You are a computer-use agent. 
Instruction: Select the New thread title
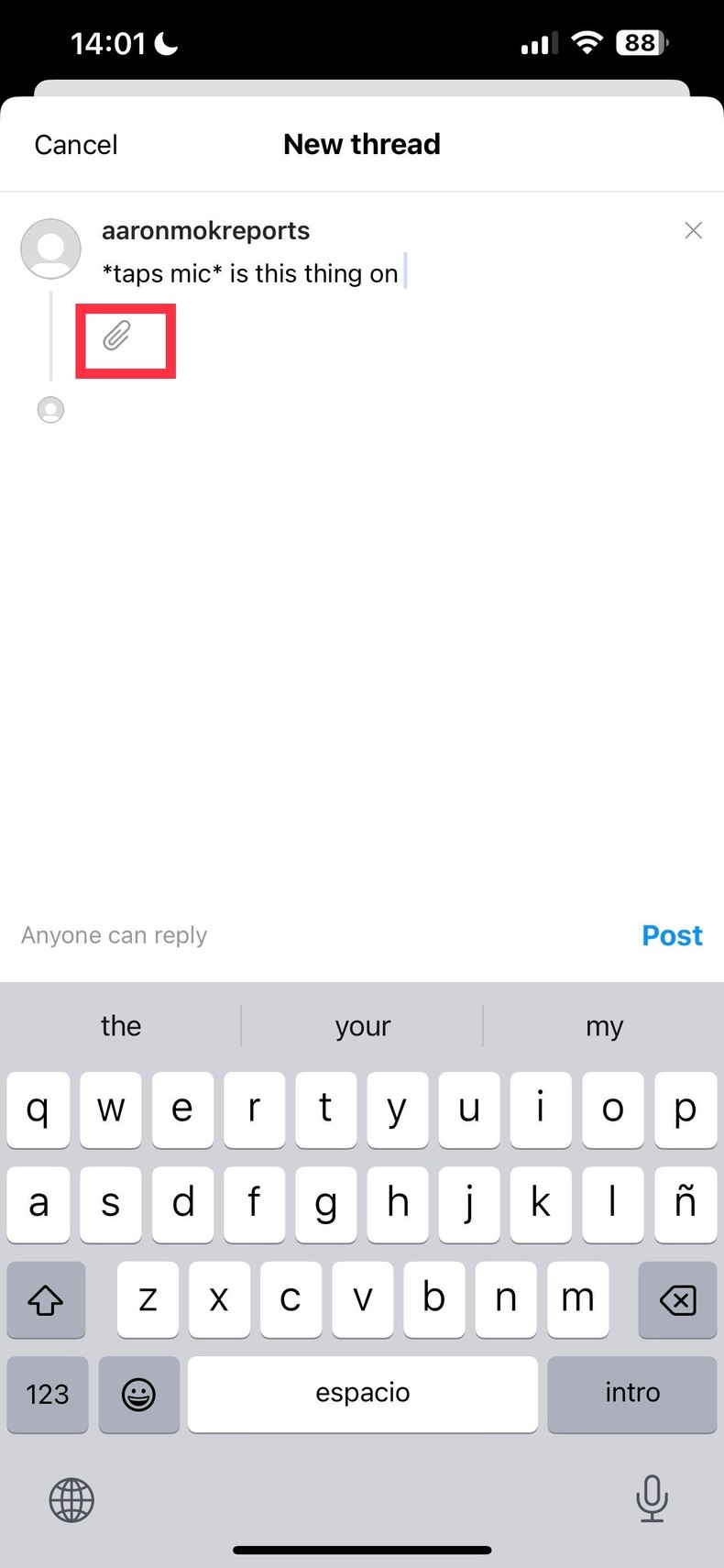click(x=361, y=144)
